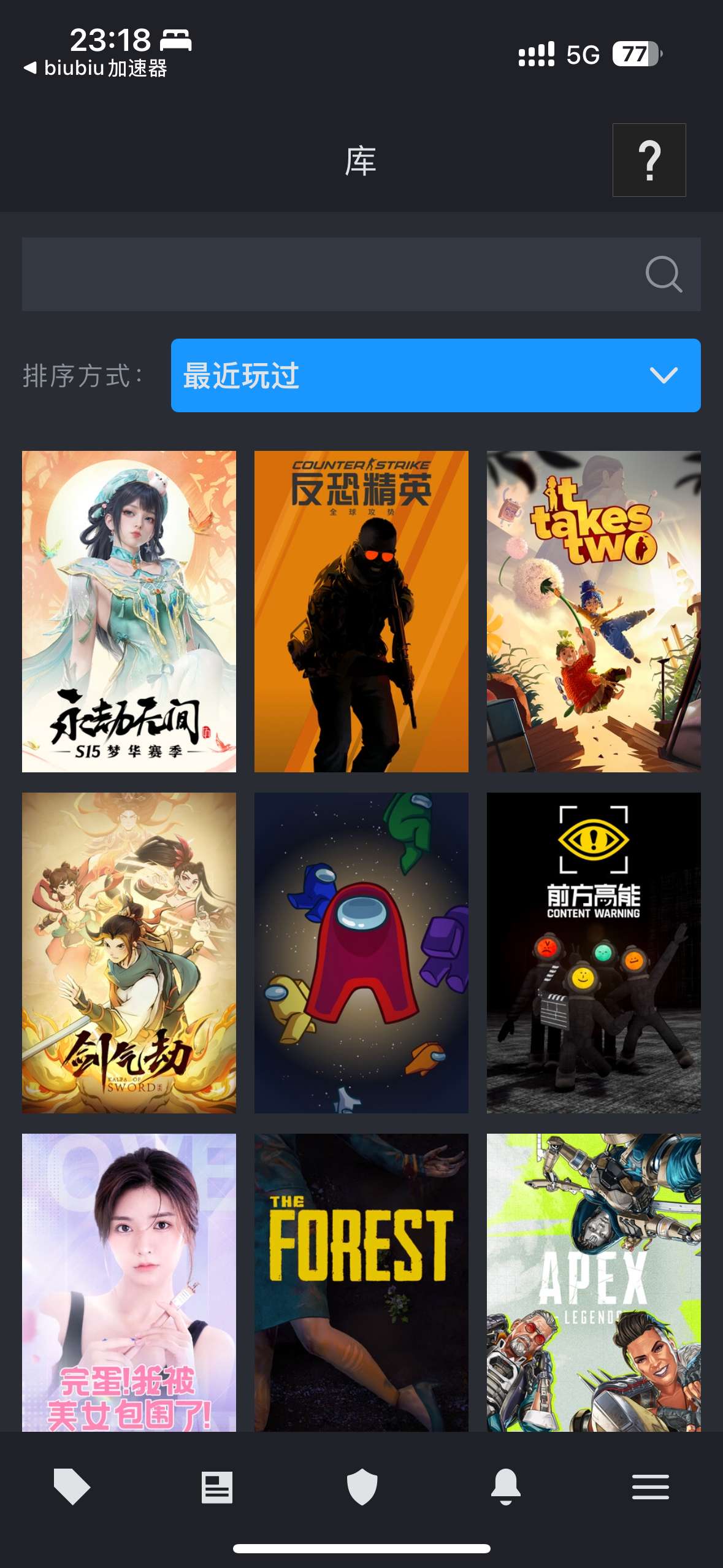
Task: Open the Steam Guard shield tab
Action: pos(362,1487)
